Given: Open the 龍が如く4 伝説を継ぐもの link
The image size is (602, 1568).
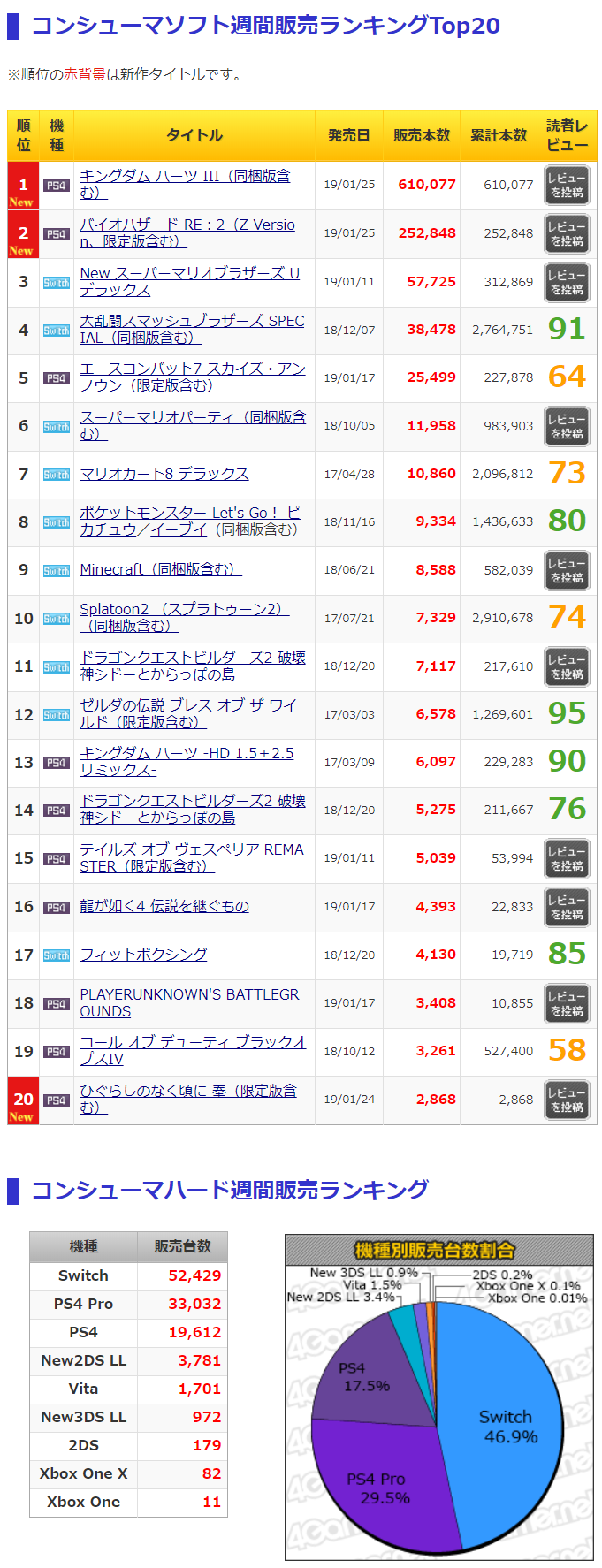Looking at the screenshot, I should point(164,906).
